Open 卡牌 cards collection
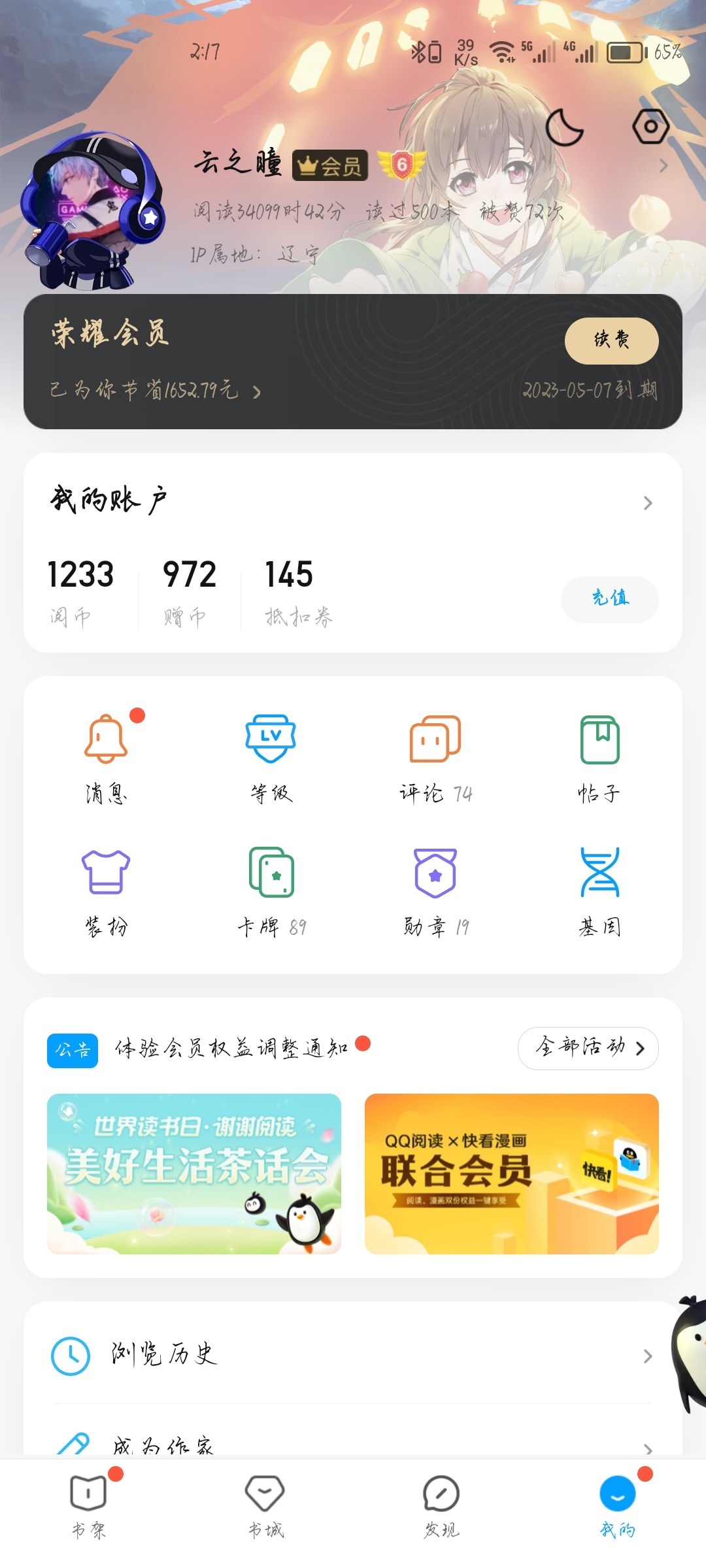Image resolution: width=706 pixels, height=1568 pixels. [271, 891]
